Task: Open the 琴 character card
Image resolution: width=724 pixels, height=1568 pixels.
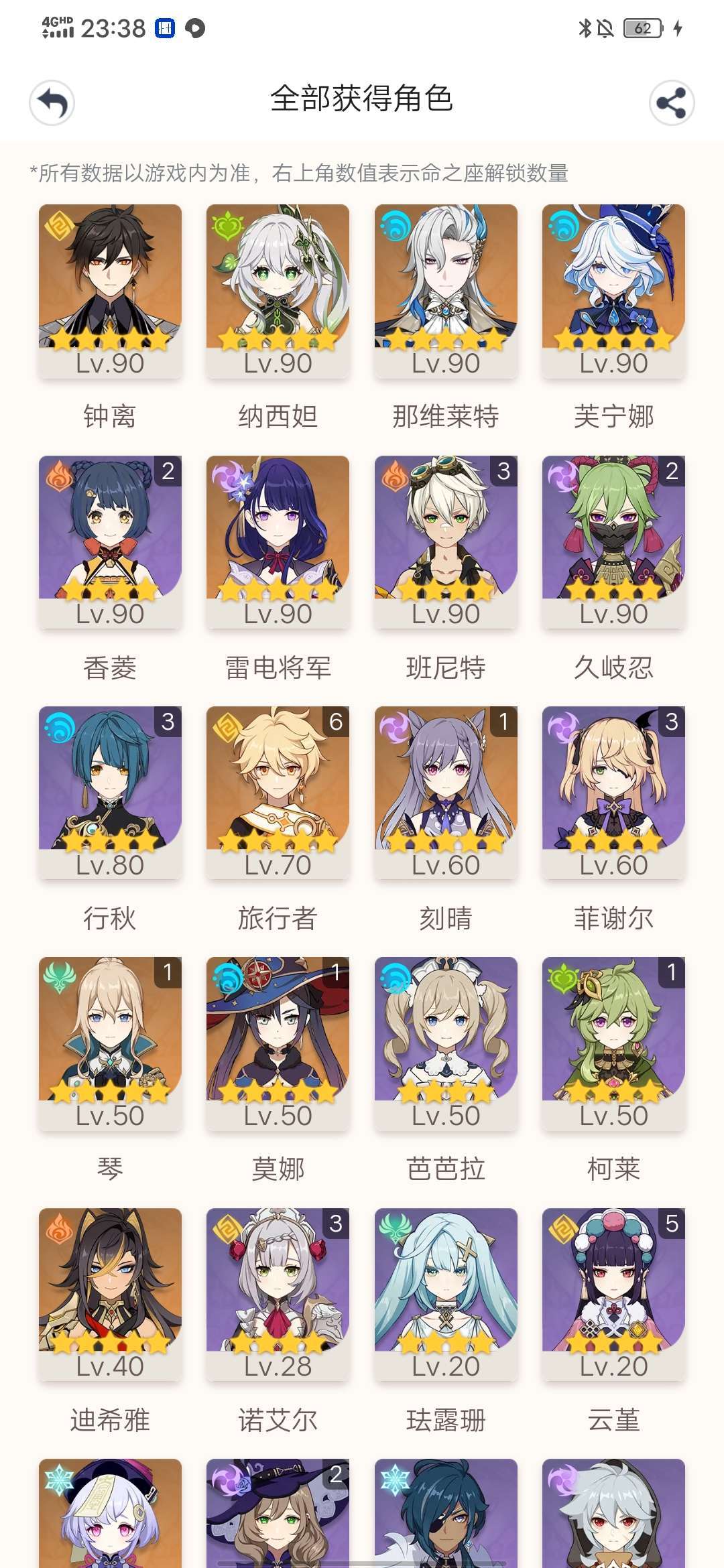Action: pyautogui.click(x=110, y=1043)
